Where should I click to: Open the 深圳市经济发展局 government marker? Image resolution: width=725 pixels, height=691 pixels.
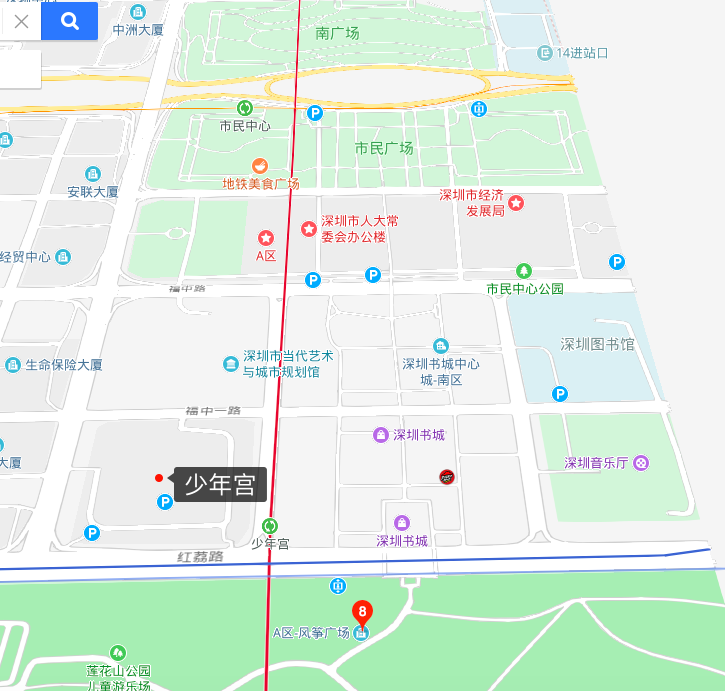516,203
